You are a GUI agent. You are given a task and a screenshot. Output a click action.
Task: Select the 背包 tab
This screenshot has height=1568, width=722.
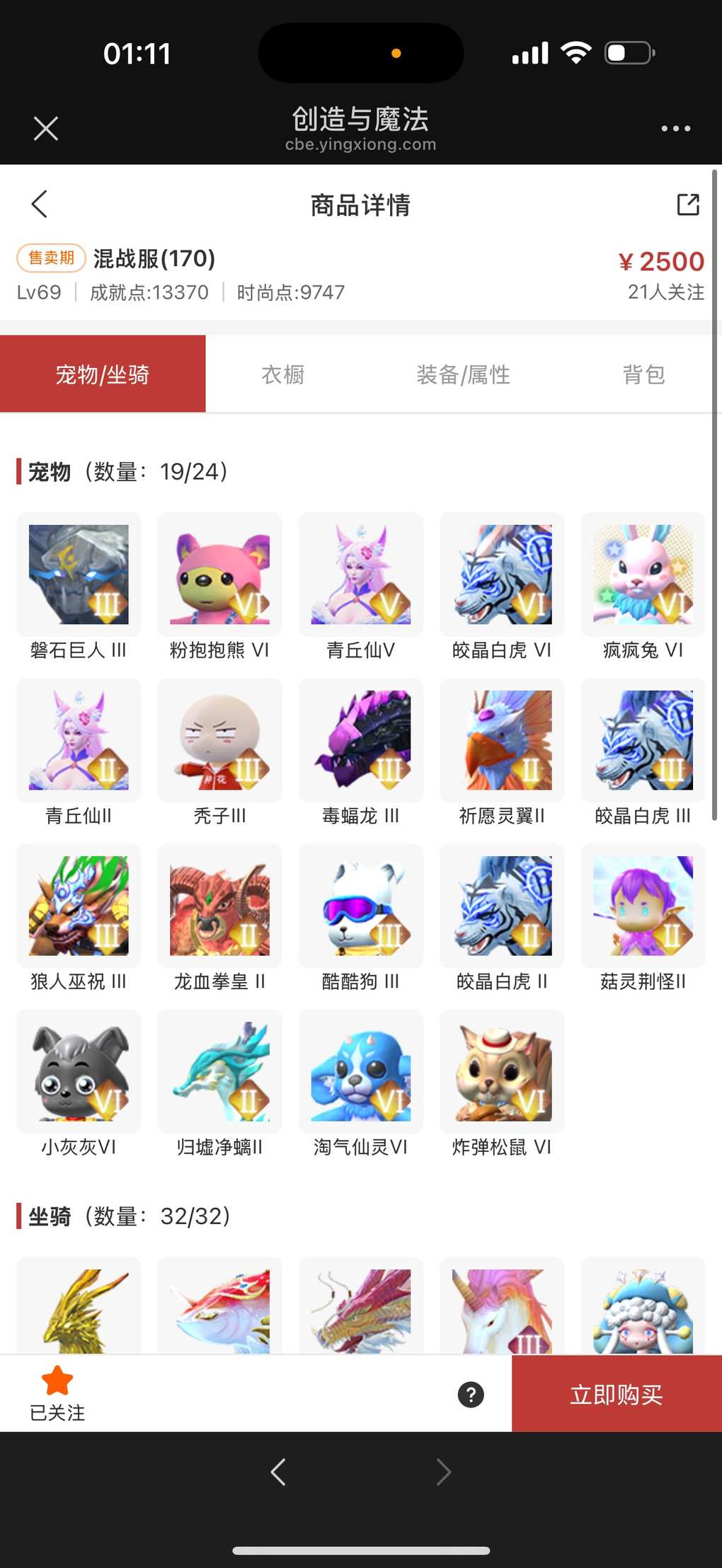643,374
